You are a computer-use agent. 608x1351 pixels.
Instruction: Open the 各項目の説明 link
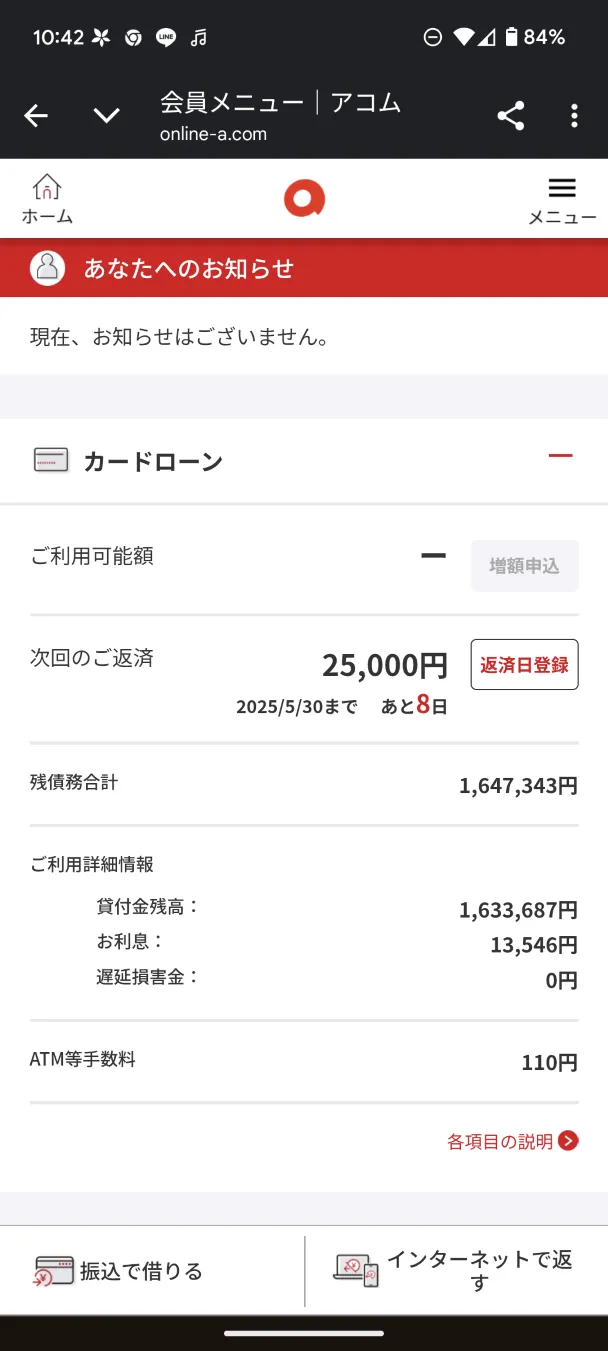512,1141
